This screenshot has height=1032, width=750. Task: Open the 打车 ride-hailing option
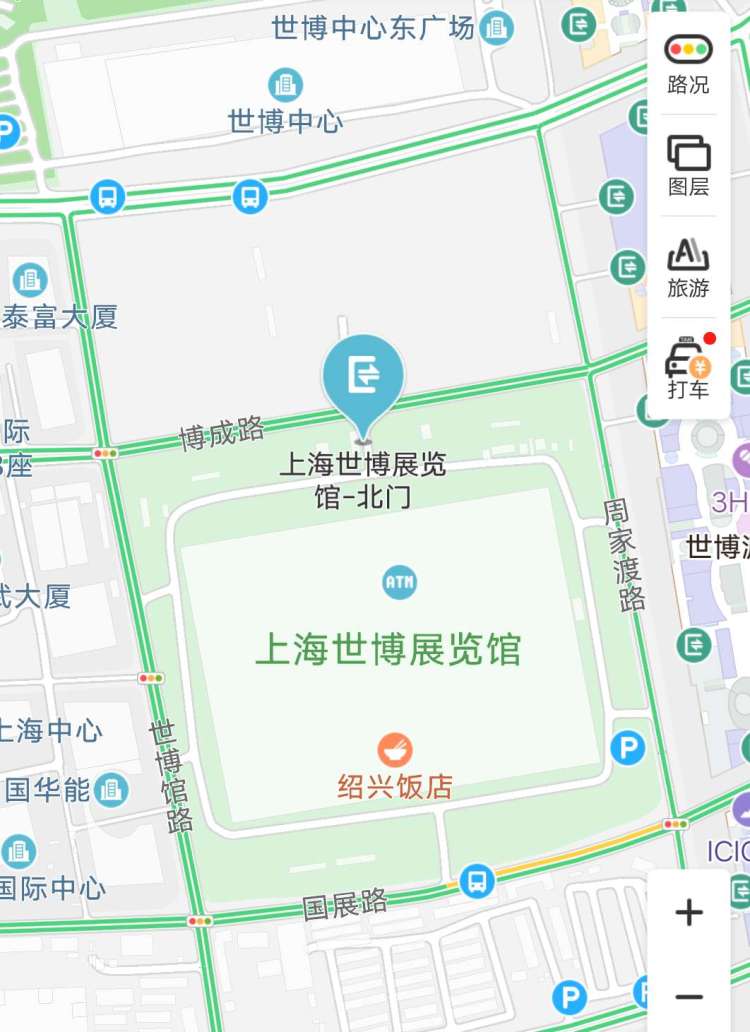(688, 369)
